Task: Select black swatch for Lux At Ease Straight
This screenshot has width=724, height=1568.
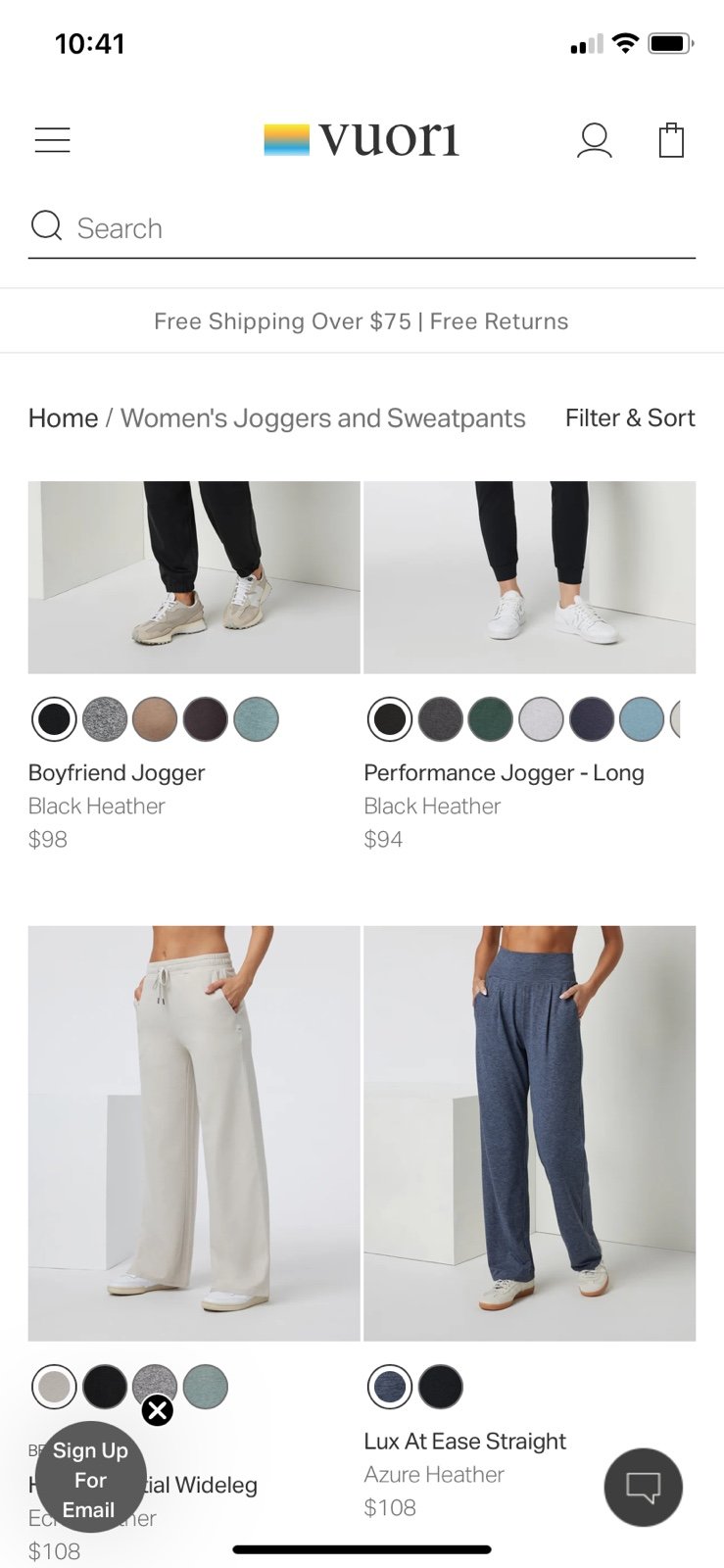Action: [x=440, y=1387]
